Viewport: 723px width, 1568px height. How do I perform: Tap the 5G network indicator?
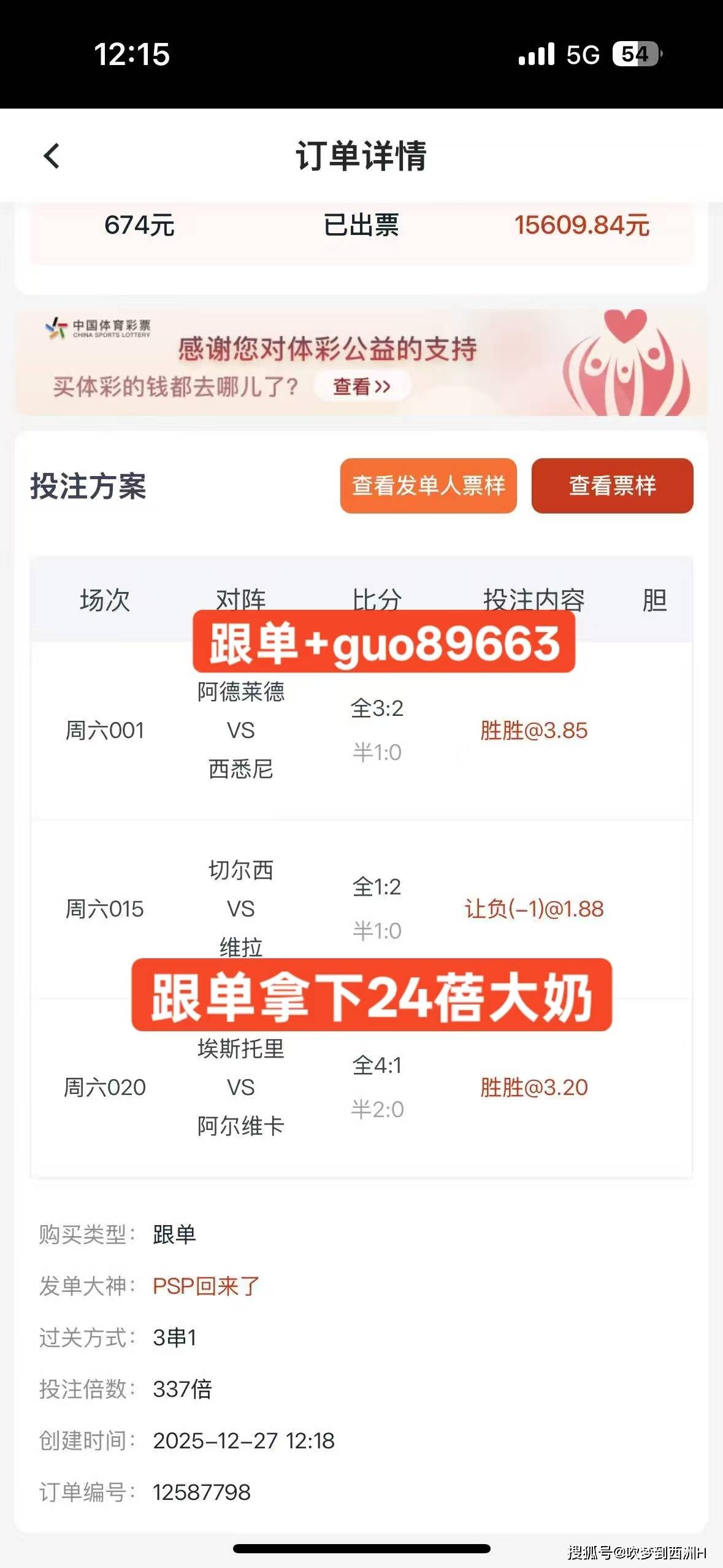[x=583, y=55]
